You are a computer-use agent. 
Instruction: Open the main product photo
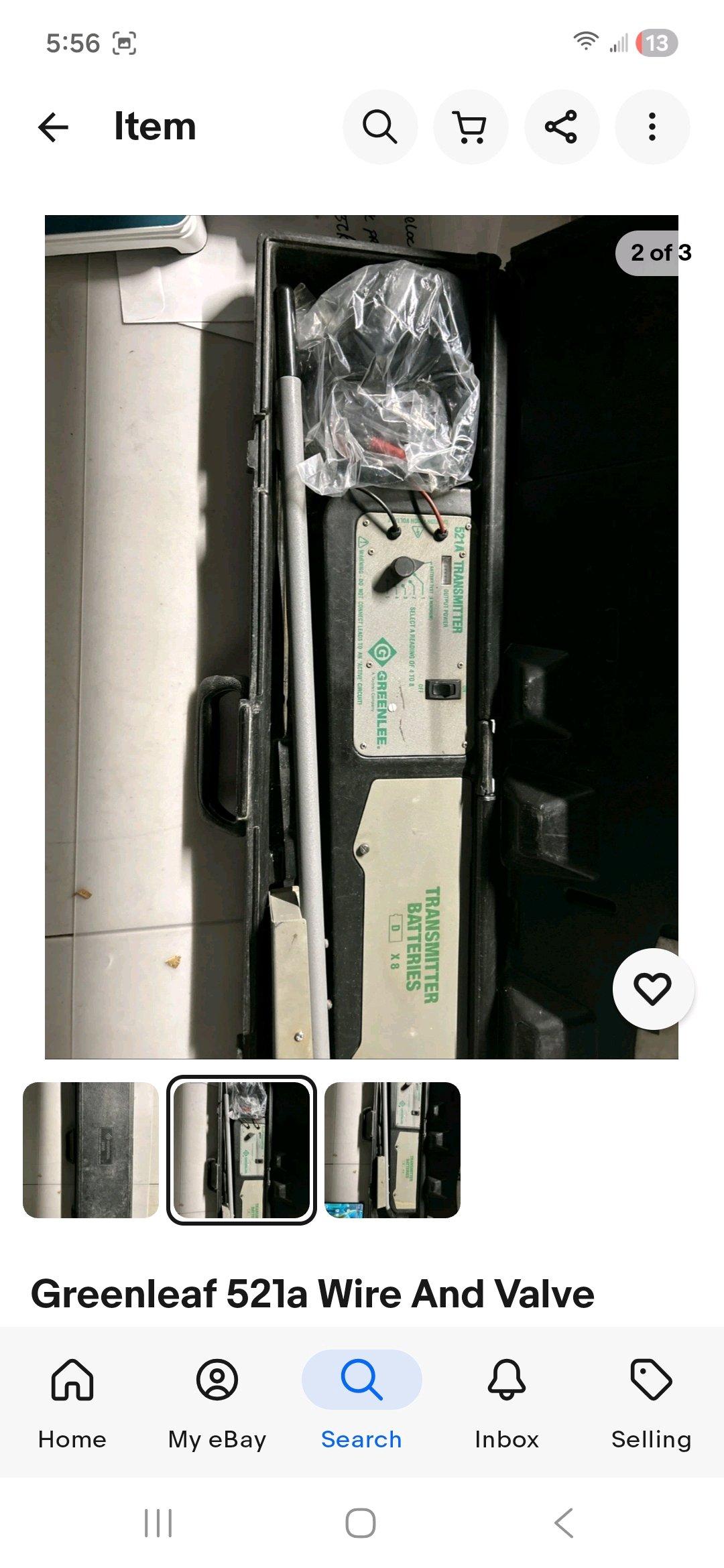coord(361,637)
